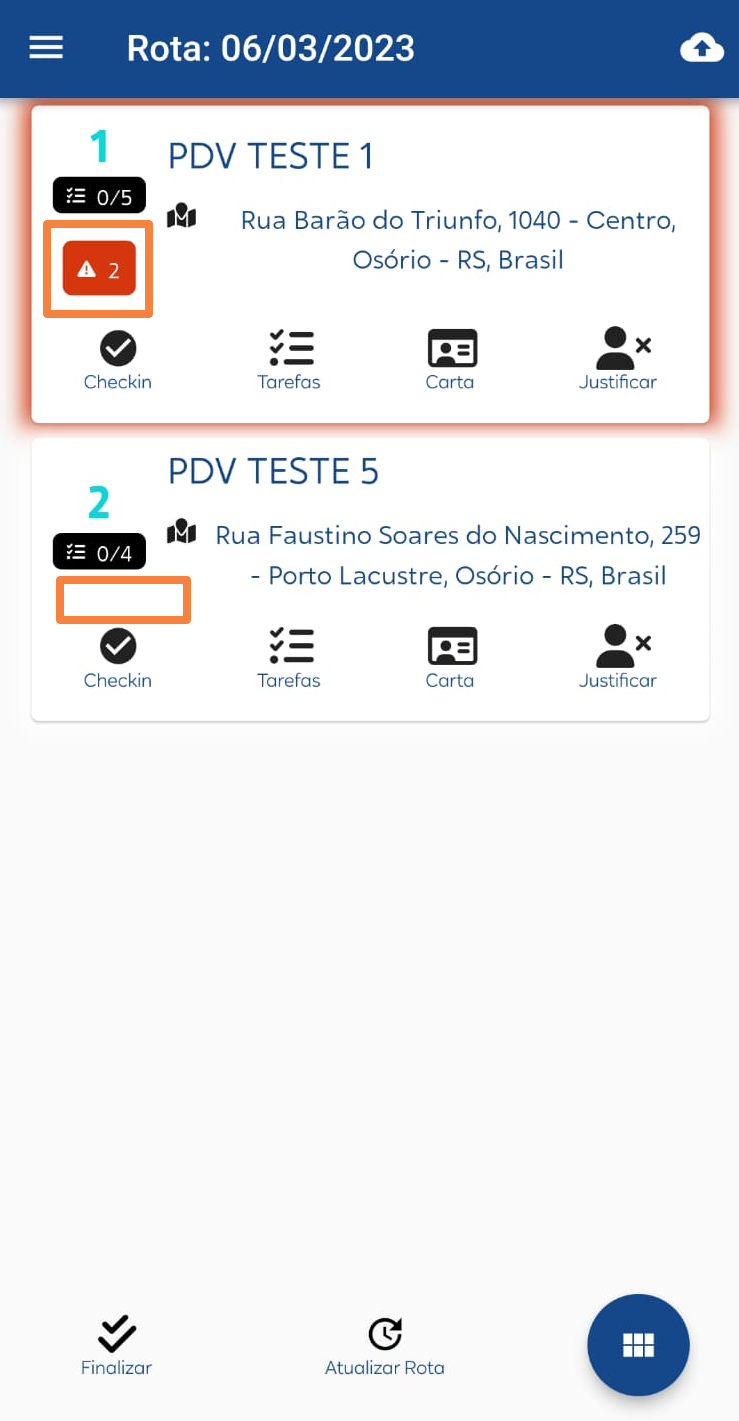Image resolution: width=739 pixels, height=1421 pixels.
Task: Tap the cloud upload sync icon
Action: (x=701, y=48)
